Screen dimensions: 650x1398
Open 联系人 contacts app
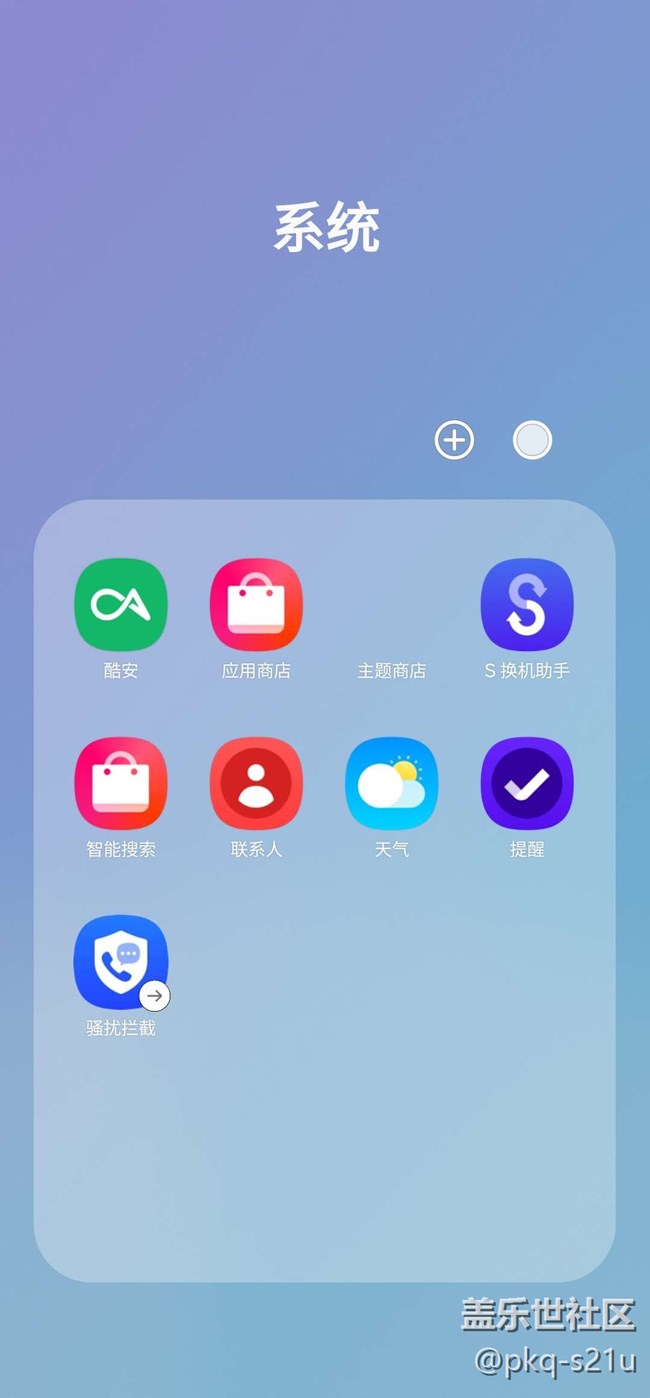coord(256,783)
